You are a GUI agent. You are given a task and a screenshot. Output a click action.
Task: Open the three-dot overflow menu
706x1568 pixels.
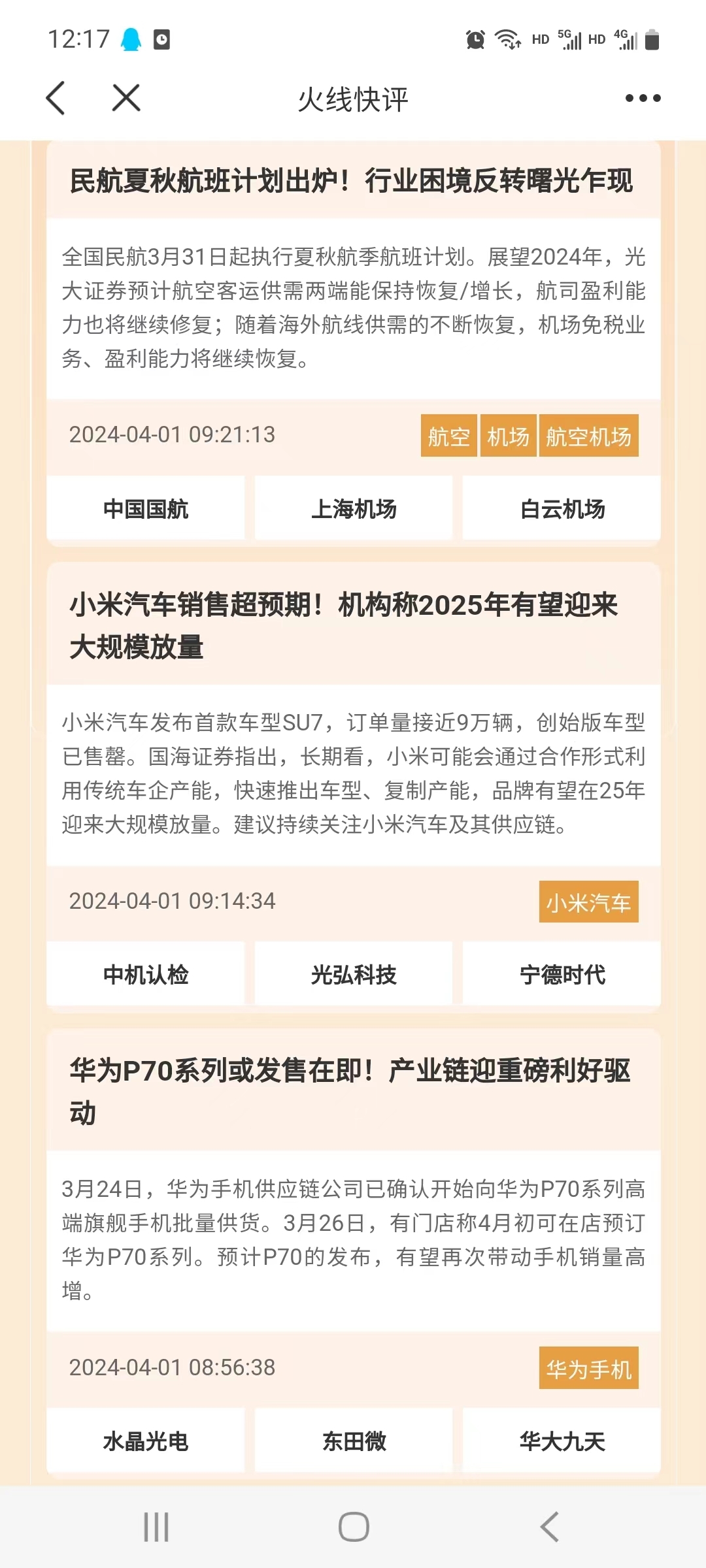click(x=643, y=99)
